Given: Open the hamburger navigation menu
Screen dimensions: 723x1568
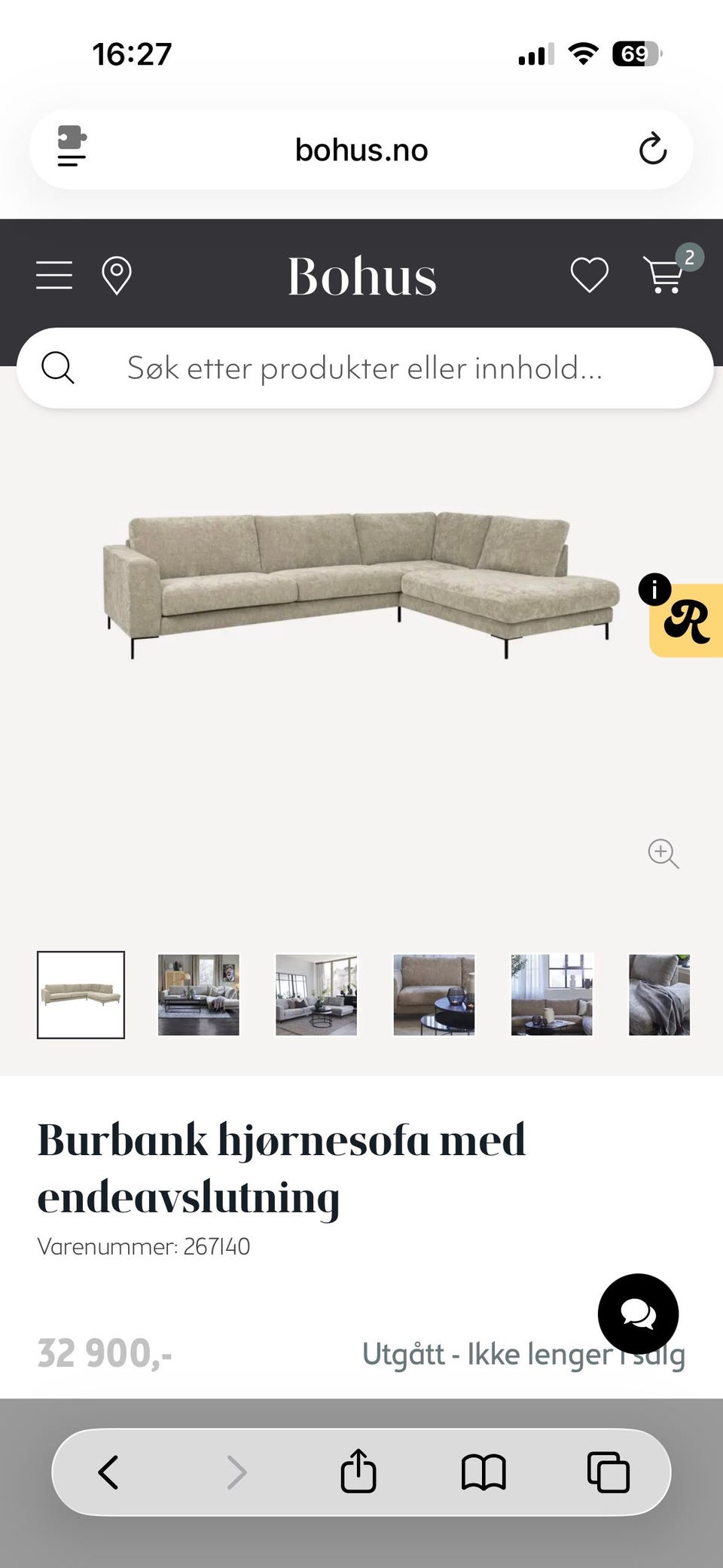Looking at the screenshot, I should pos(53,275).
